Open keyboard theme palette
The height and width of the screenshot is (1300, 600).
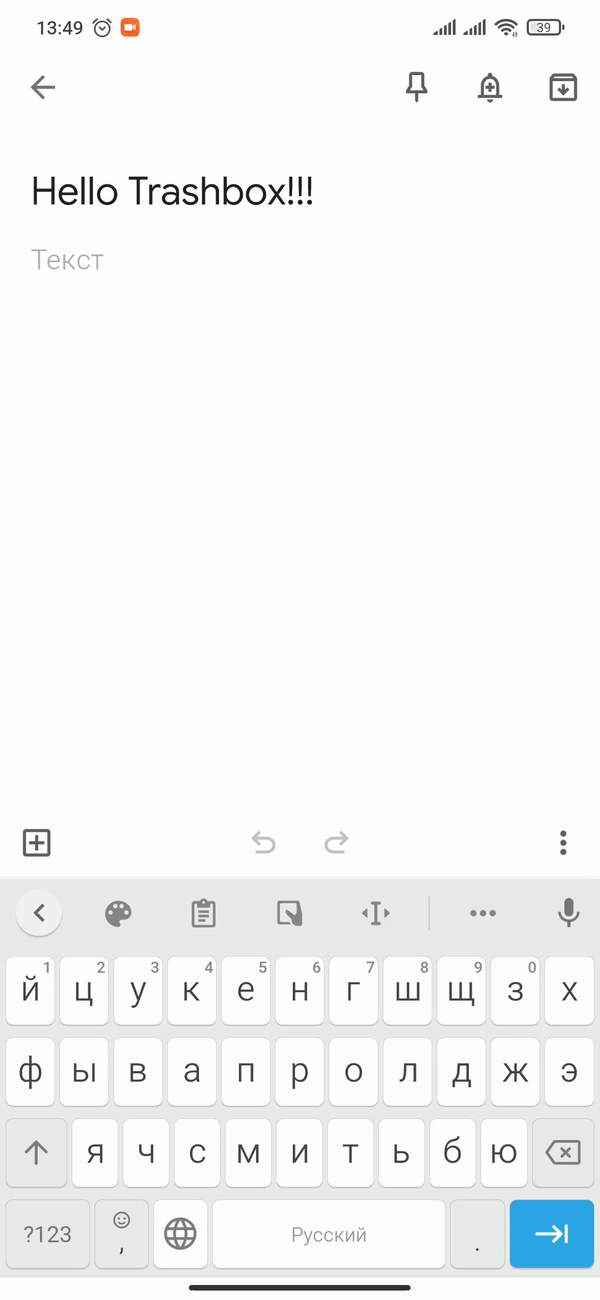point(119,913)
